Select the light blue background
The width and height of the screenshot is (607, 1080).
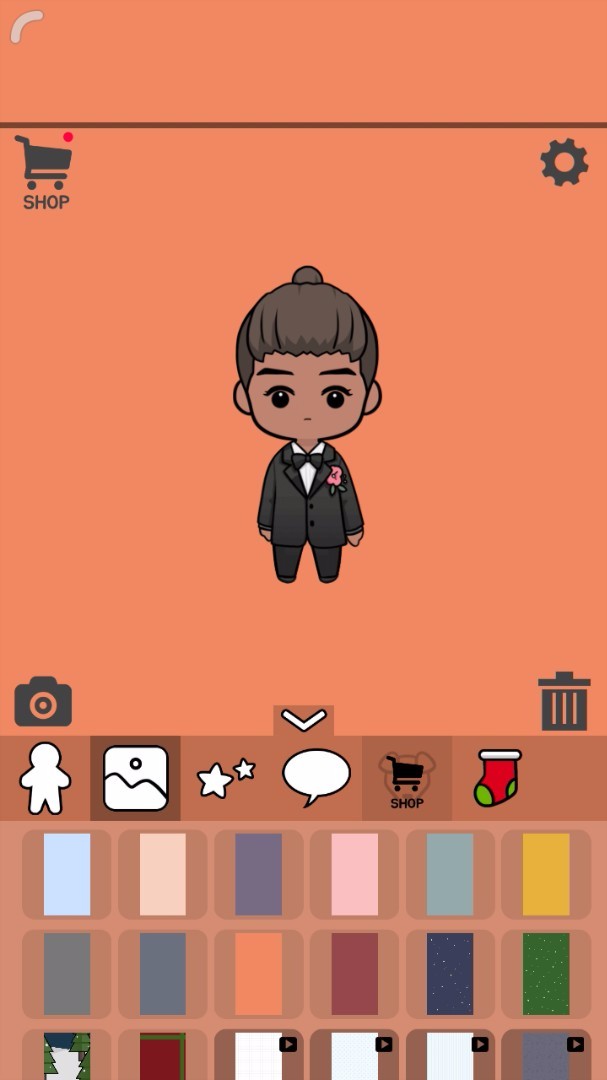[x=67, y=874]
